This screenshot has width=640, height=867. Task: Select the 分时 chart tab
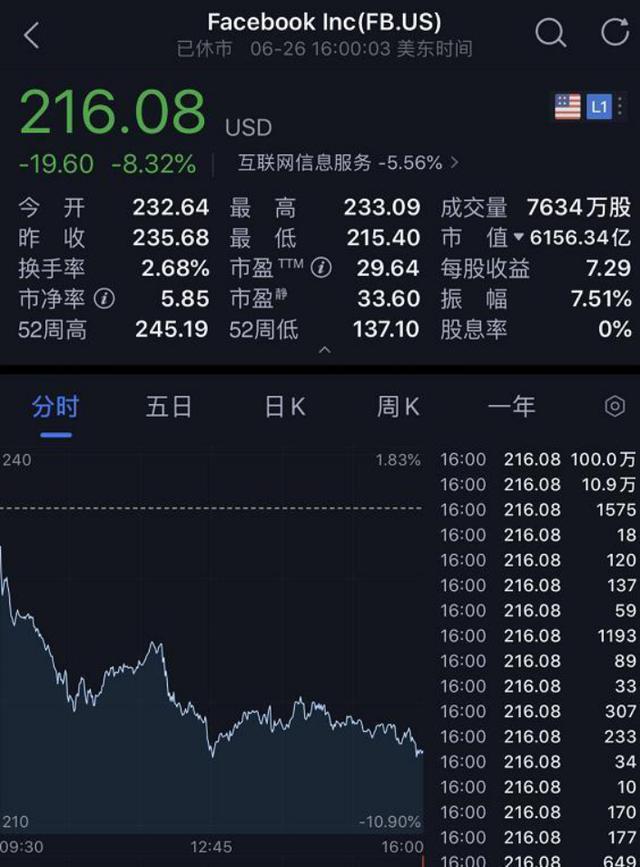pyautogui.click(x=55, y=407)
